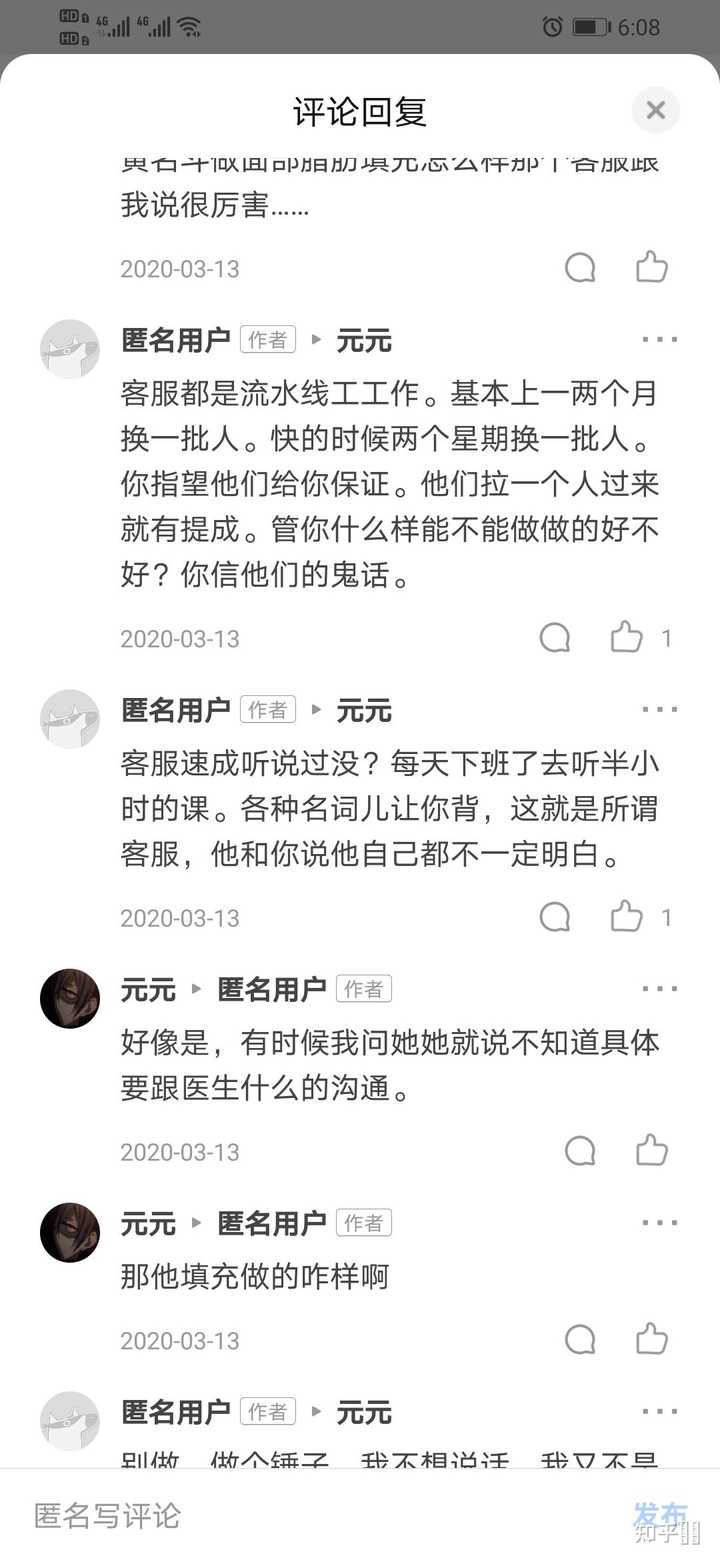The image size is (720, 1560).
Task: Like the comment ending with 我说很厉害
Action: coord(652,268)
